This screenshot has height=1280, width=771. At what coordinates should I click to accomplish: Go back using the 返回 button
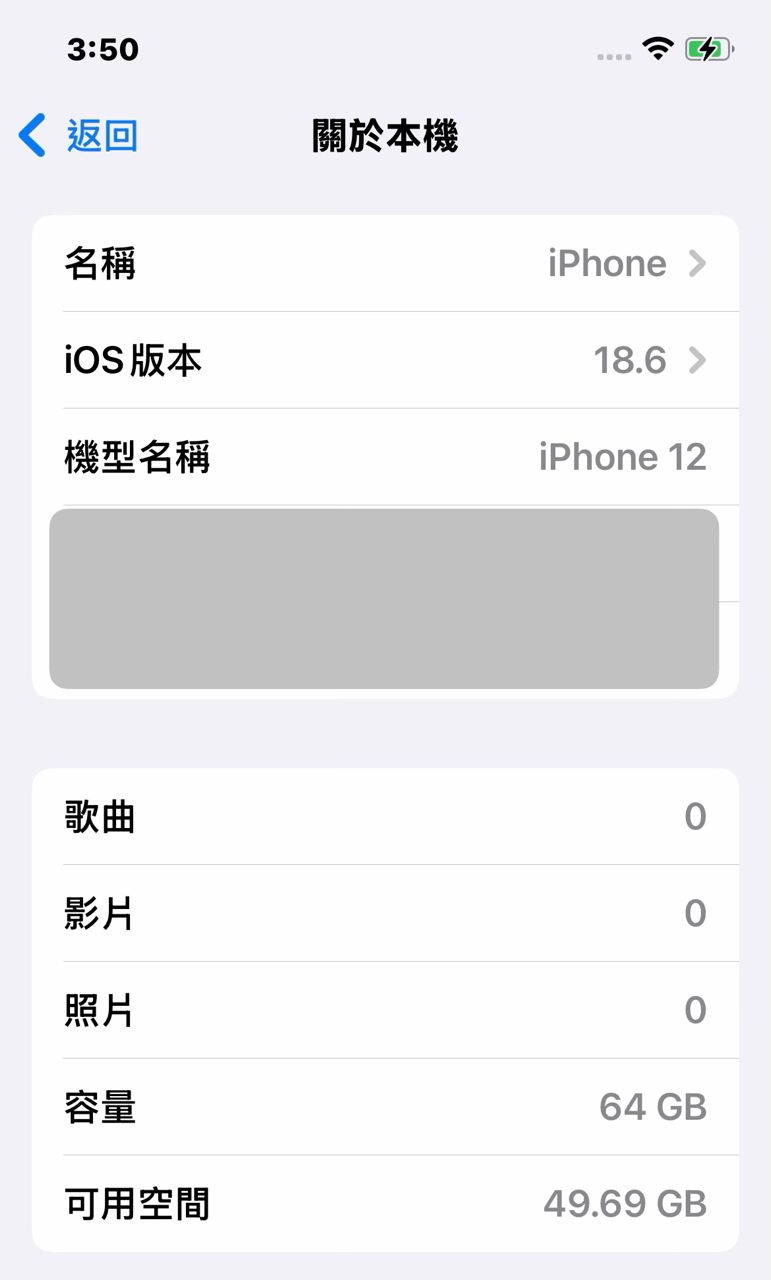click(79, 136)
